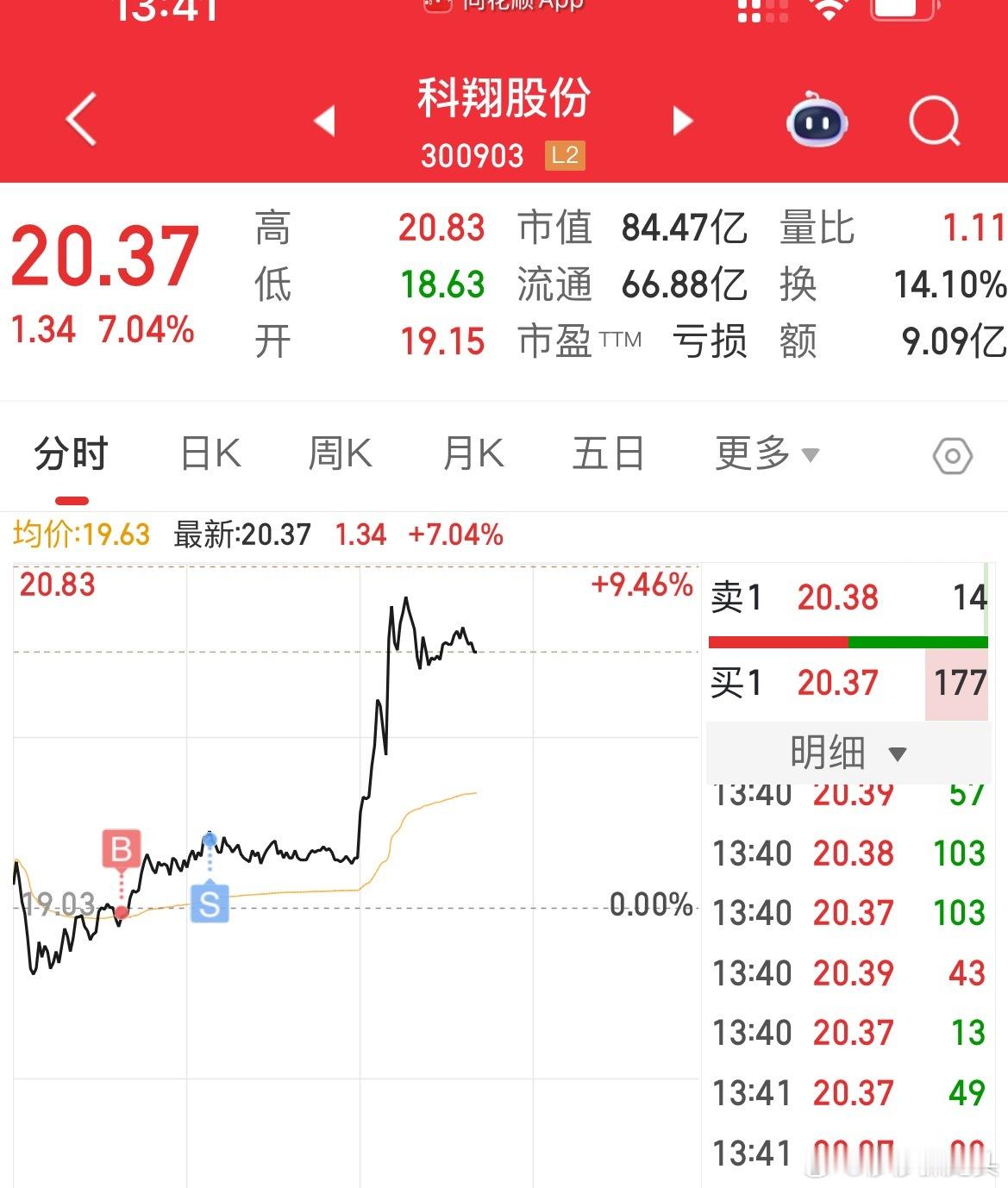Open the stock search magnifier
Image resolution: width=1008 pixels, height=1188 pixels.
(x=936, y=121)
